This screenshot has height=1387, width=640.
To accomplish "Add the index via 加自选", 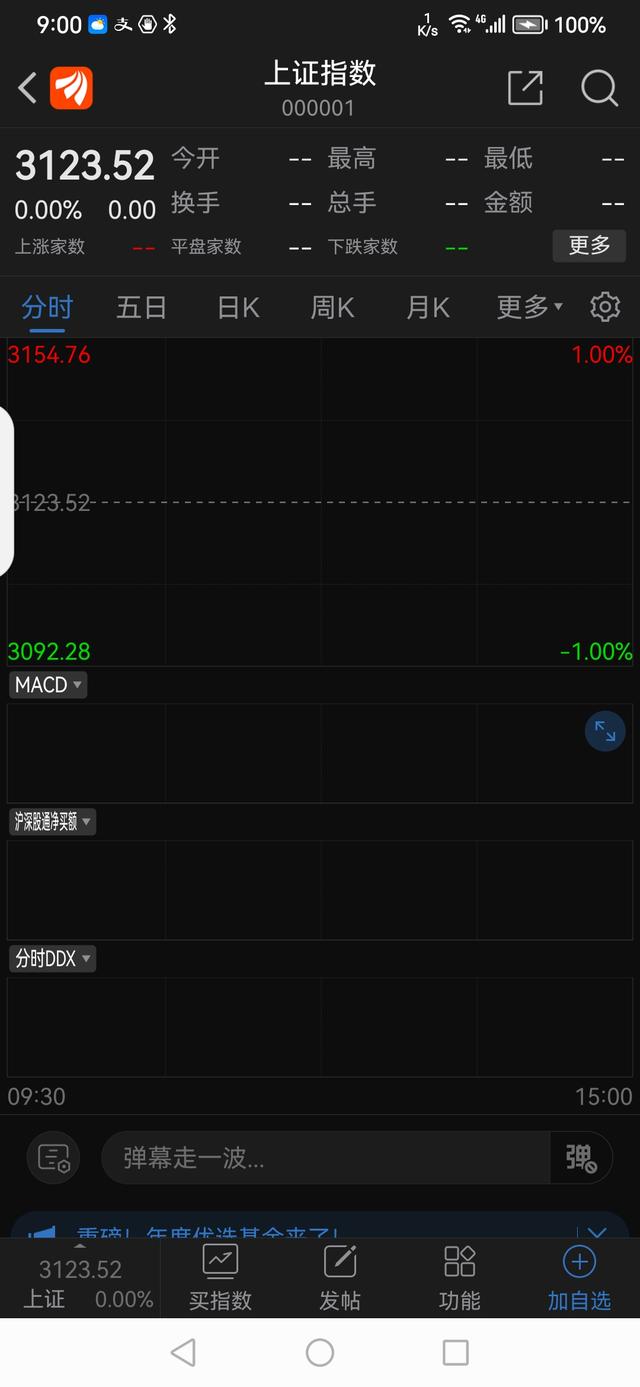I will pos(579,1278).
